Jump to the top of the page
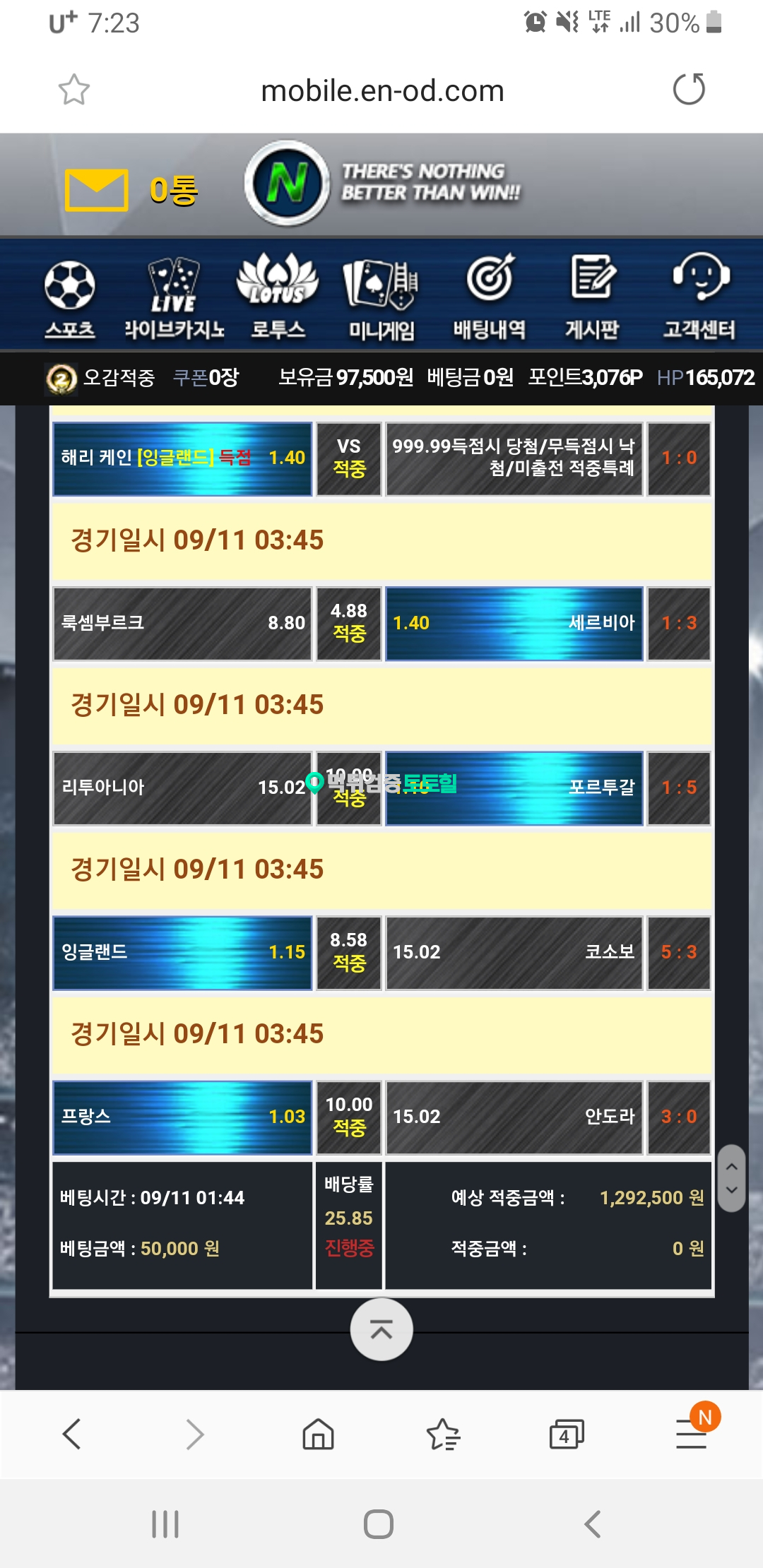This screenshot has width=763, height=1568. click(381, 1329)
